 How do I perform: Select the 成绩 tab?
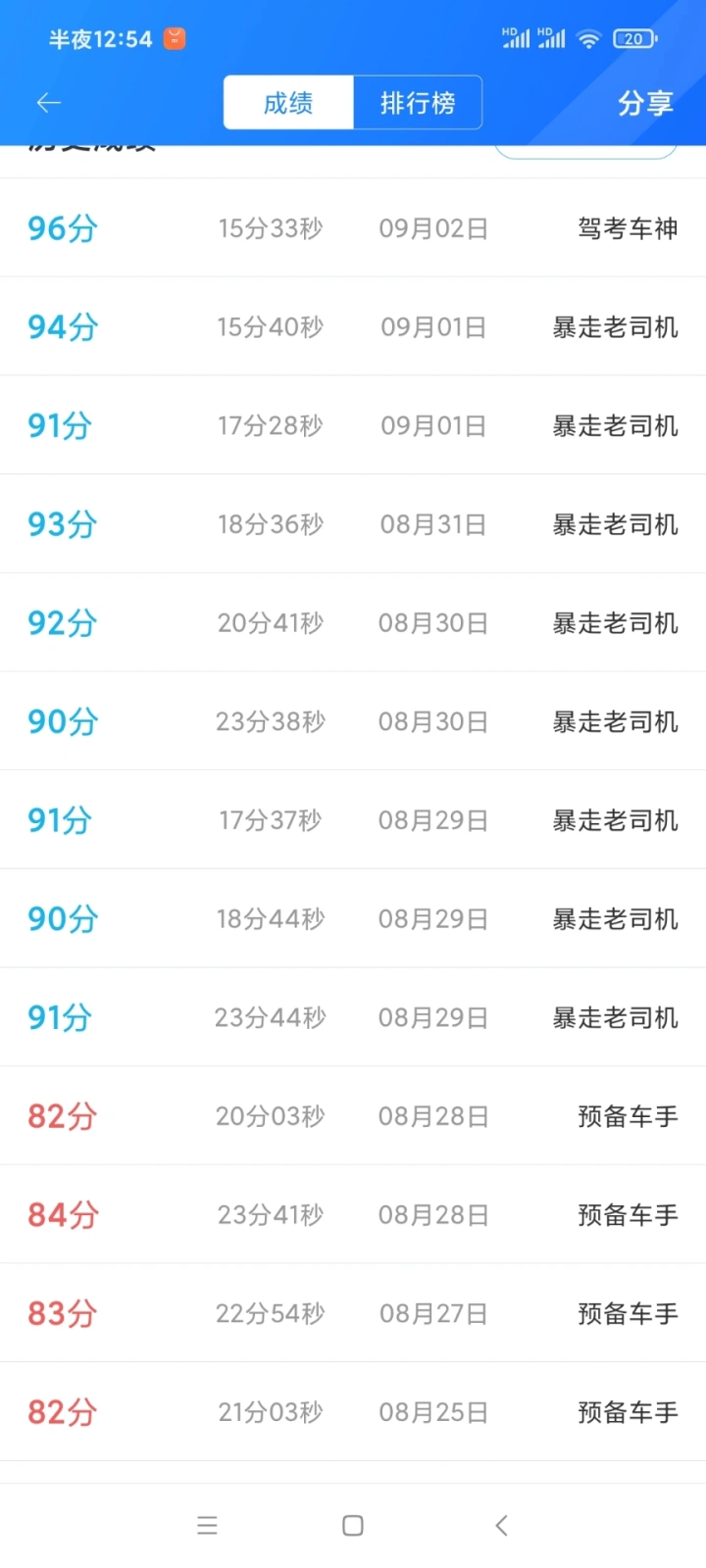[x=288, y=103]
